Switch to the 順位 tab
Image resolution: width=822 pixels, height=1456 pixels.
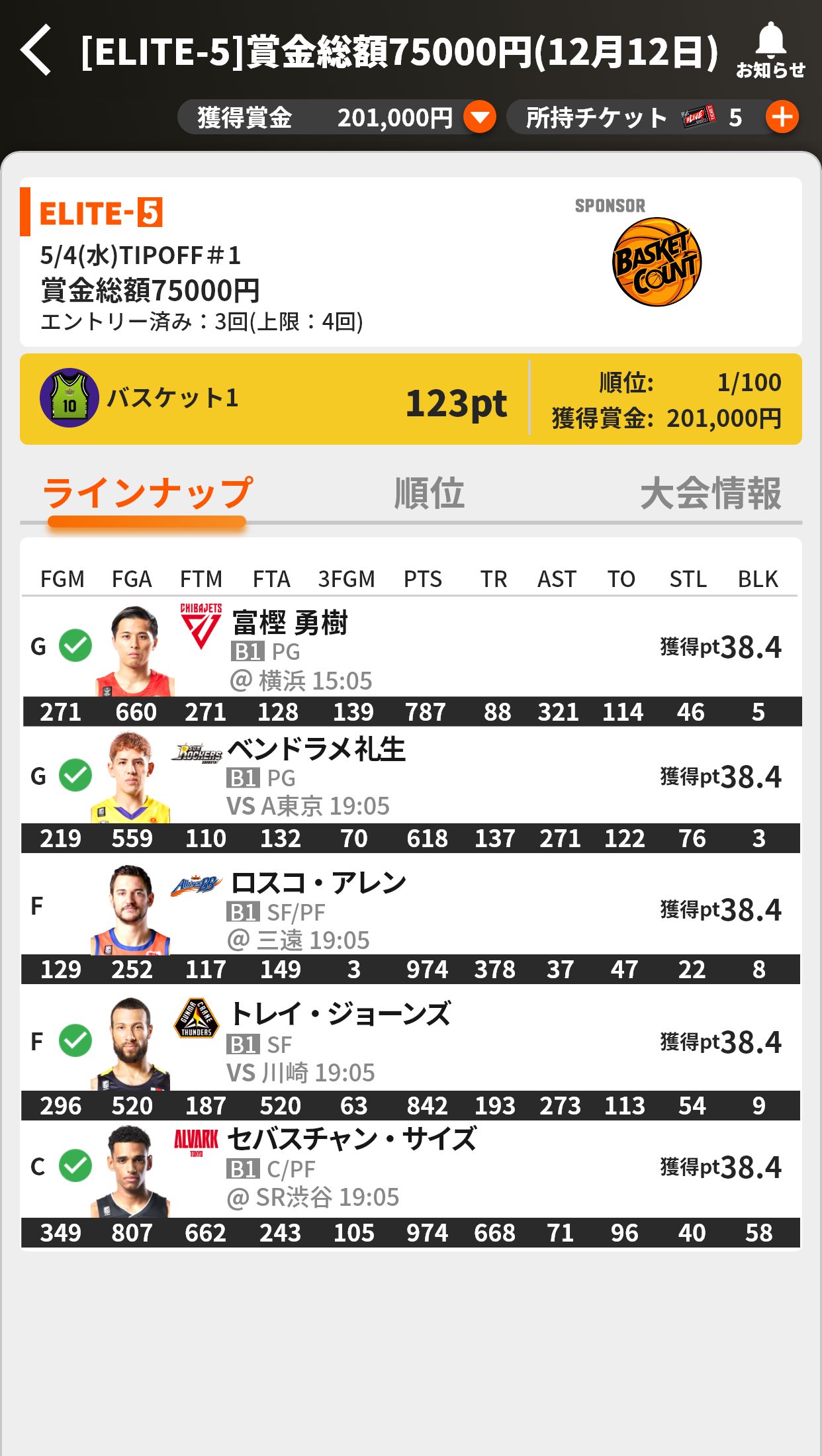(429, 494)
